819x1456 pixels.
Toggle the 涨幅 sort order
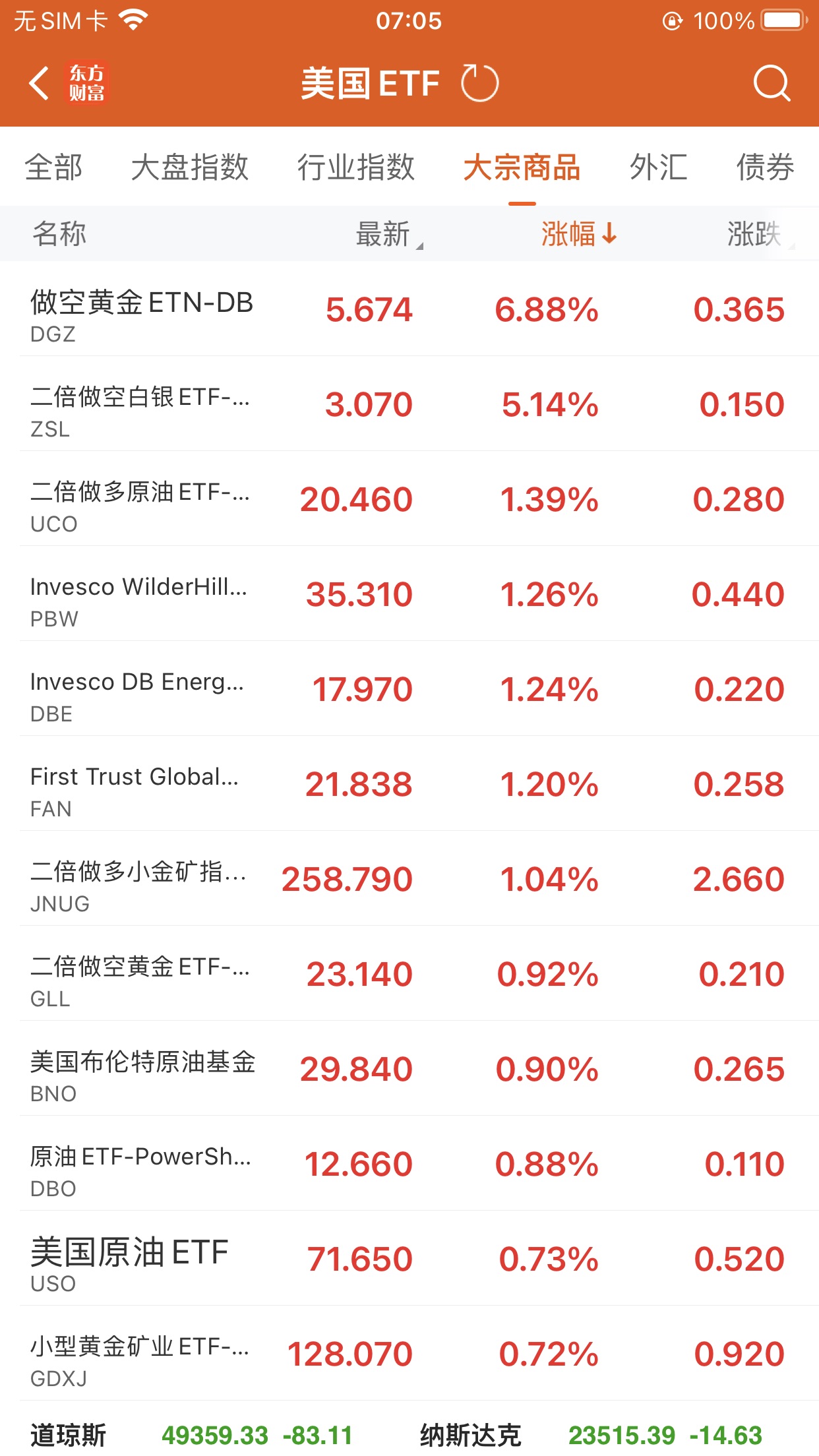578,234
